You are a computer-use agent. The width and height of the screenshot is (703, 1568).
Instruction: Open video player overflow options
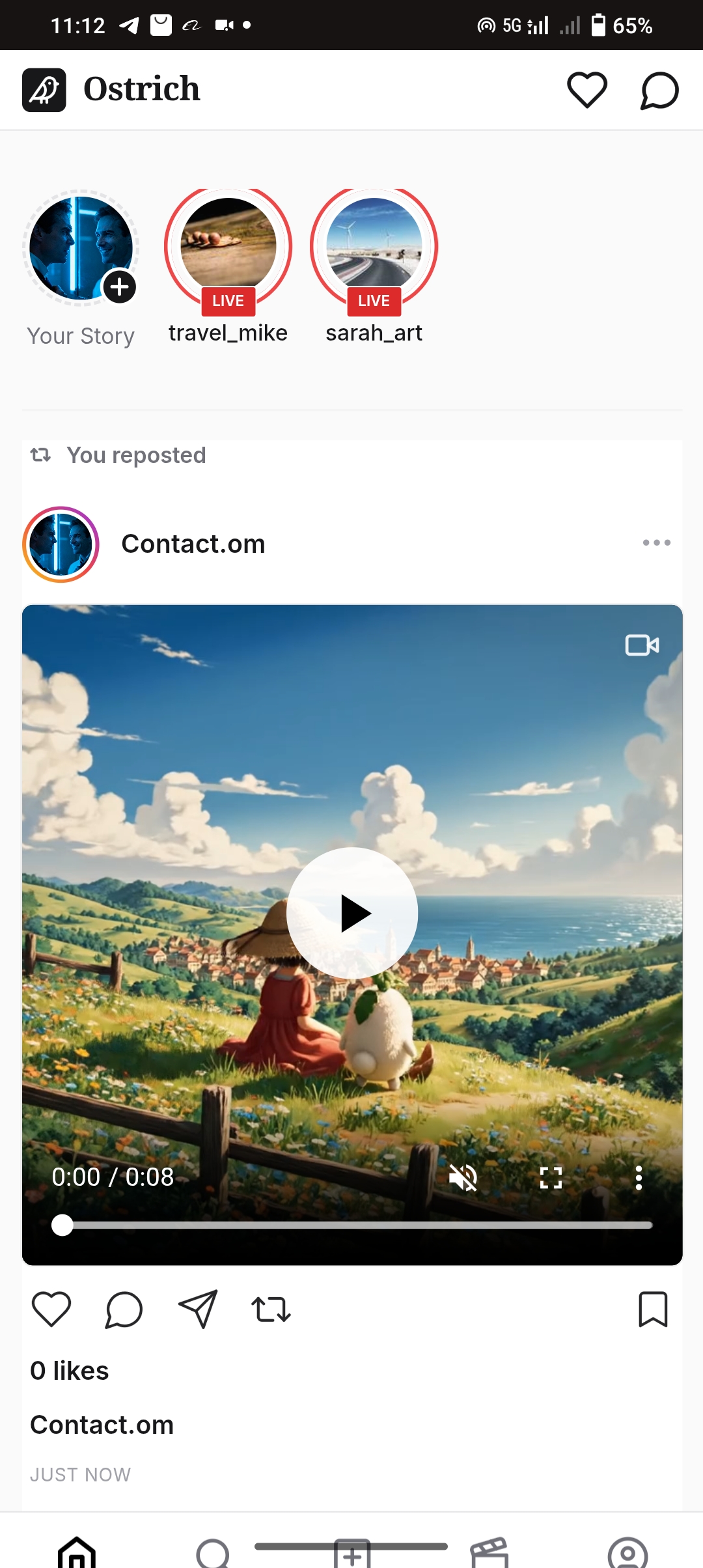(x=639, y=1178)
